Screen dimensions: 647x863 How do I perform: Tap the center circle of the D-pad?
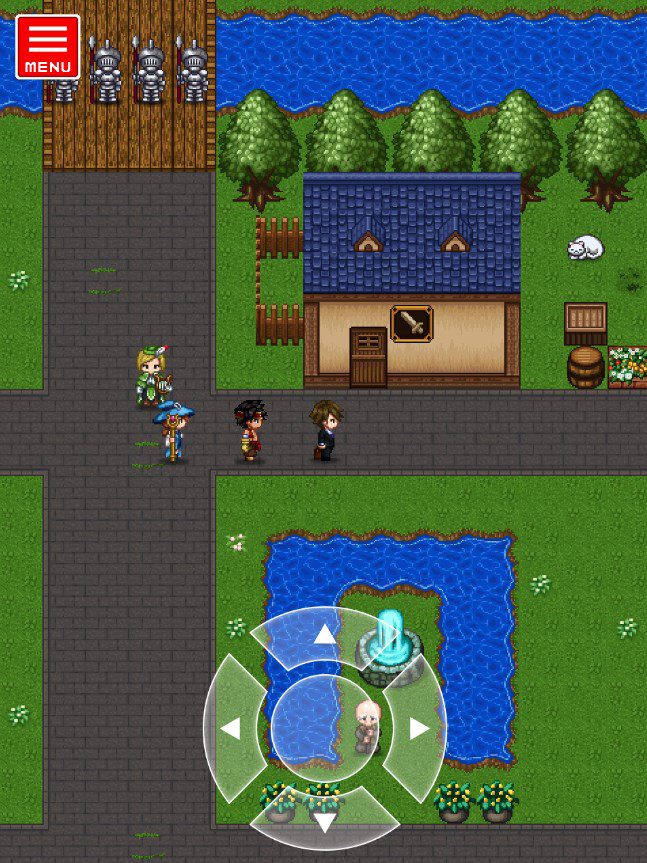click(325, 729)
